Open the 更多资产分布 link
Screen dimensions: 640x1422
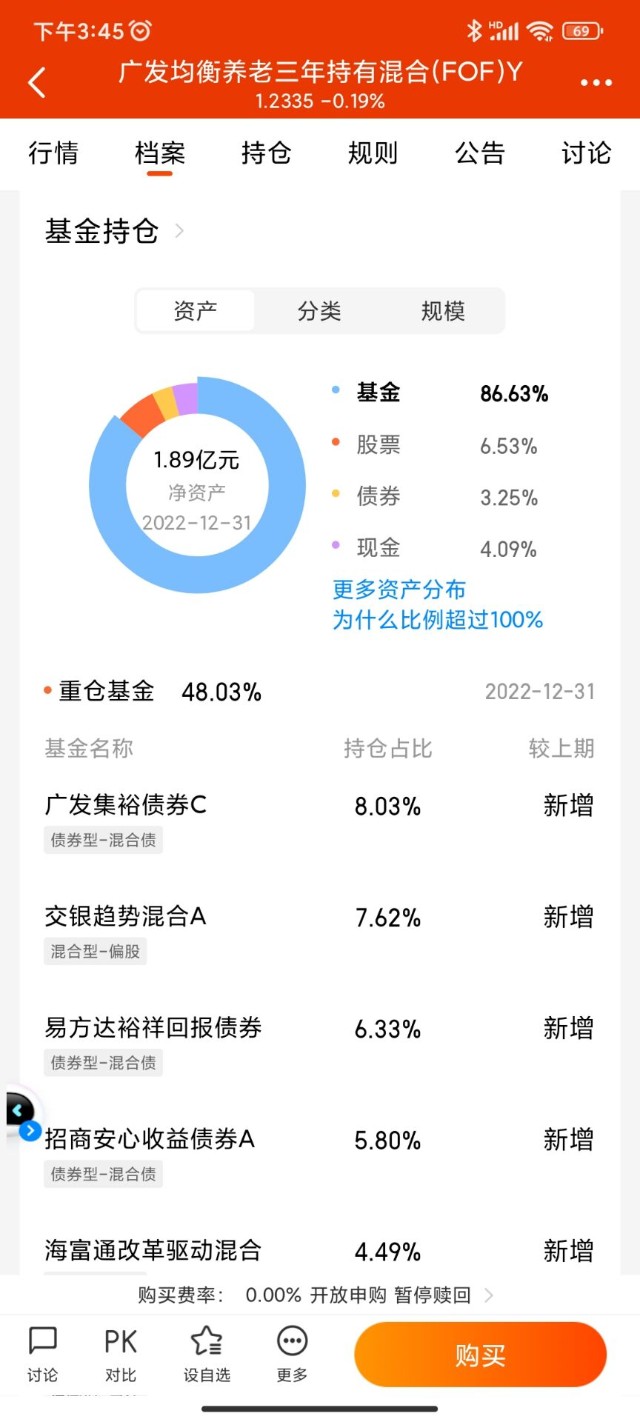pyautogui.click(x=399, y=589)
